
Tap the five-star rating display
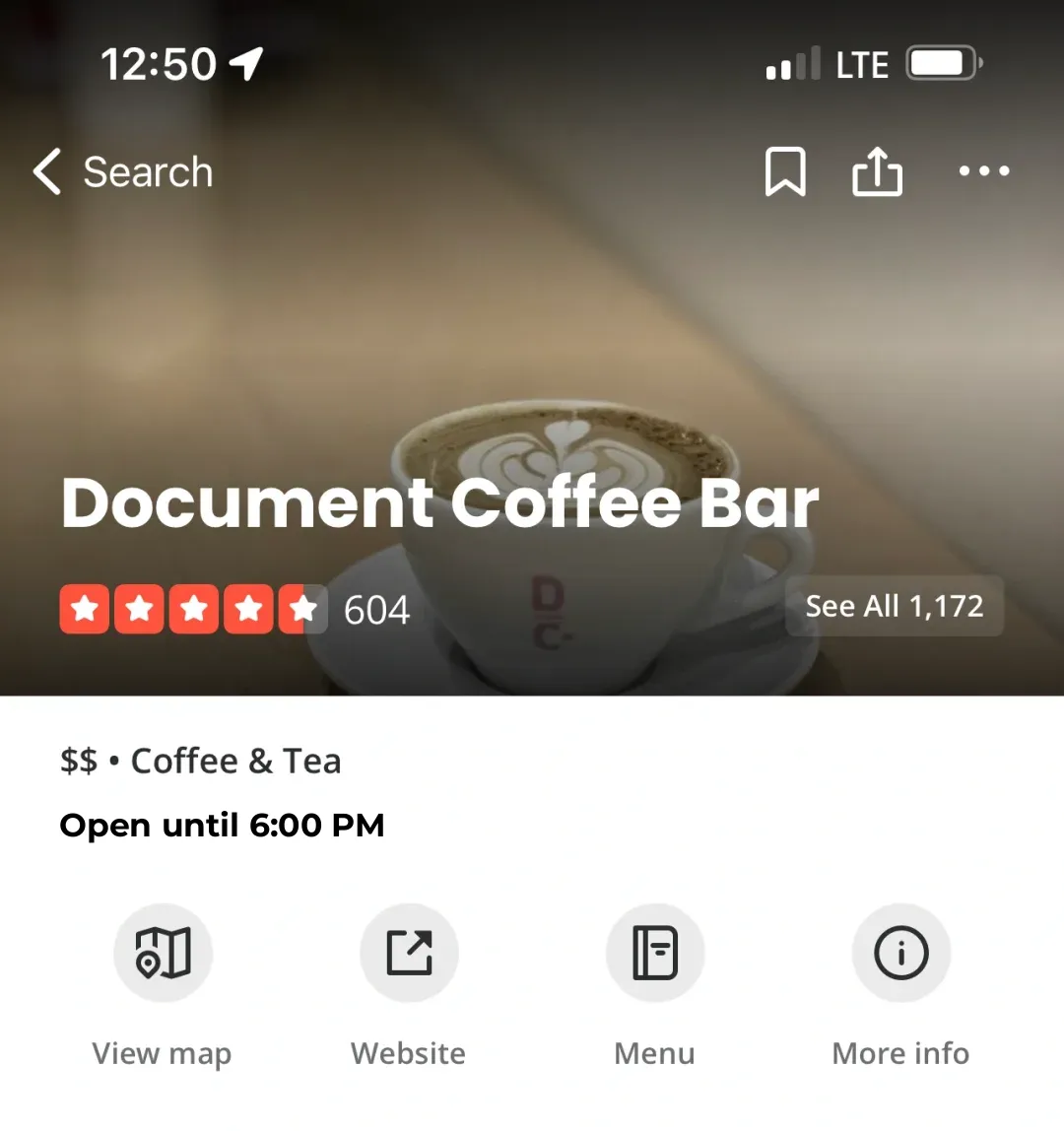(194, 609)
